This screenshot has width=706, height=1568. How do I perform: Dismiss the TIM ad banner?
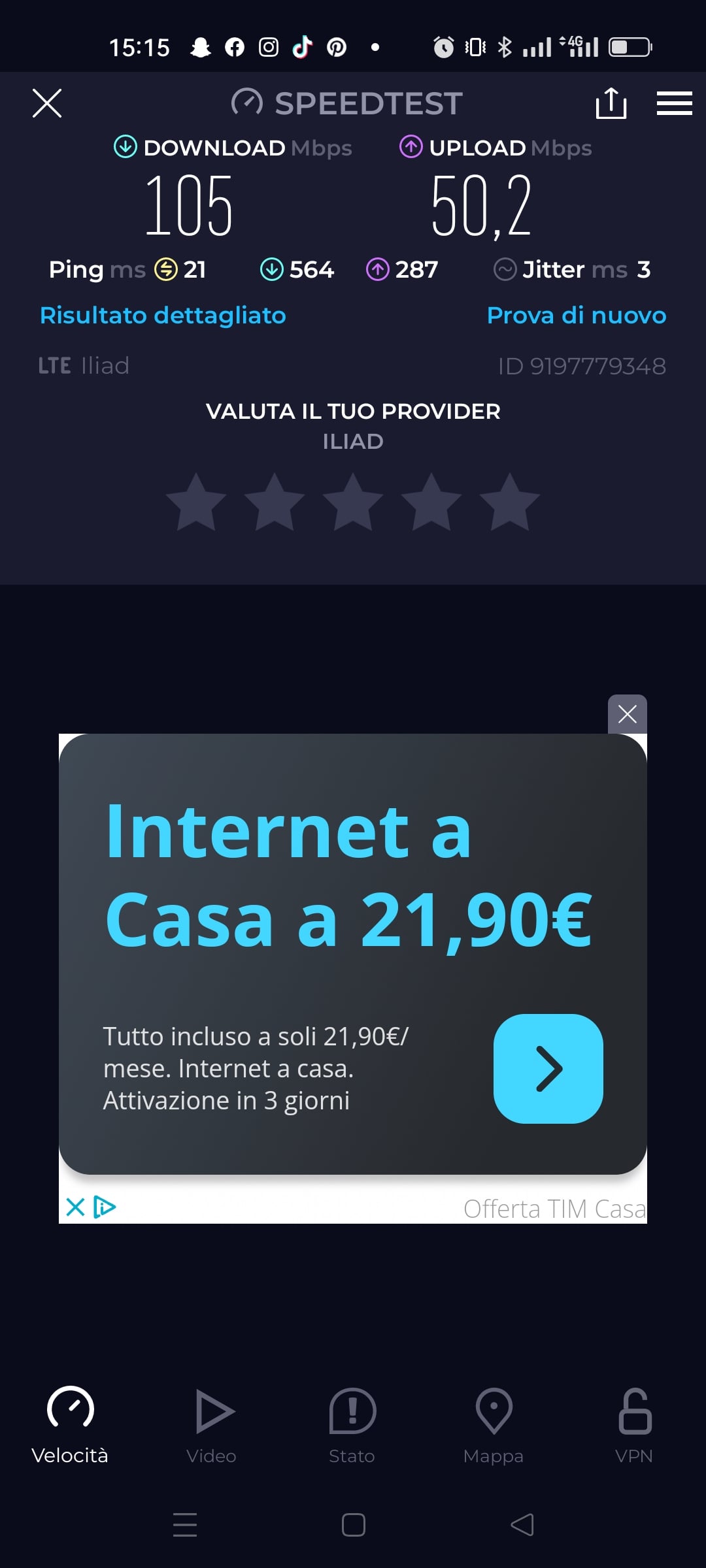(628, 714)
